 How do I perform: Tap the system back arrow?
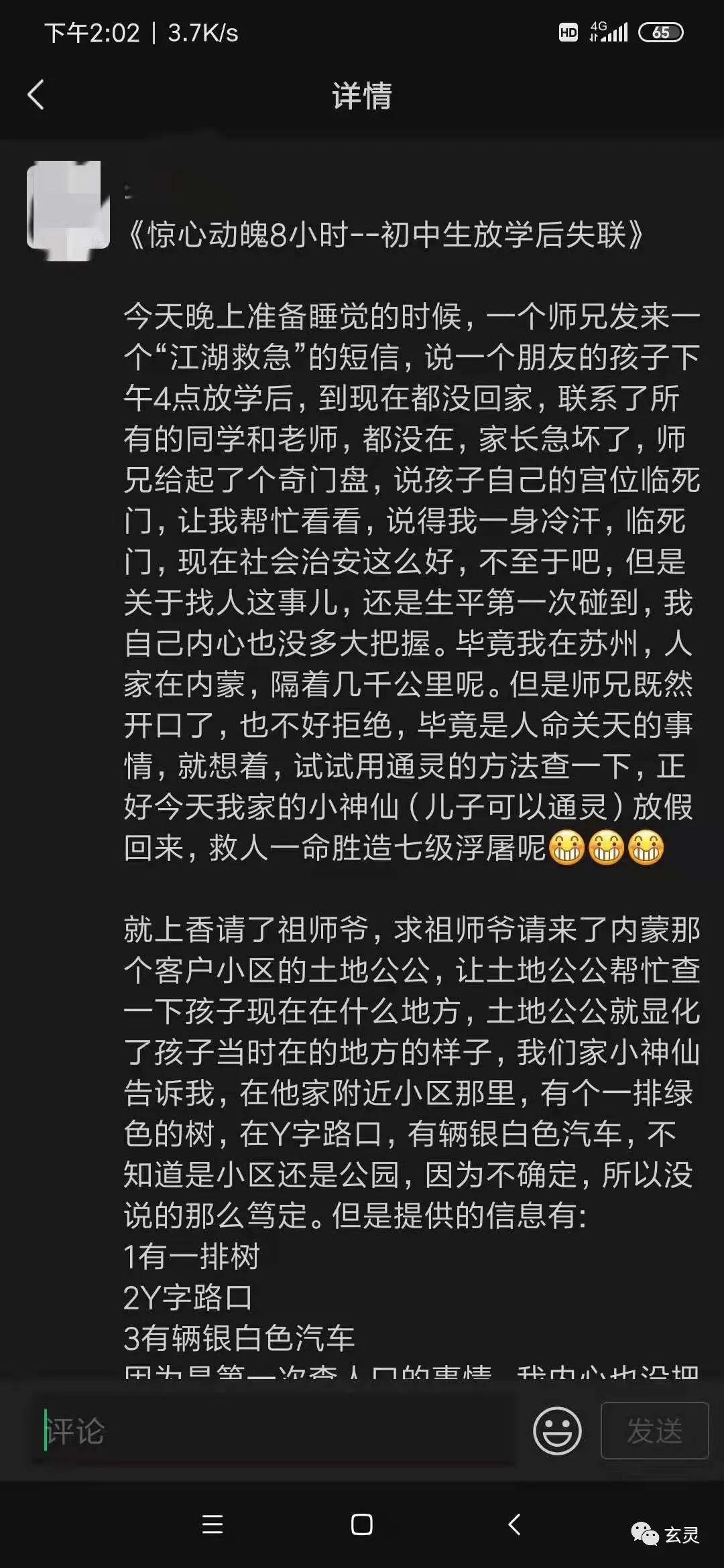[514, 1524]
